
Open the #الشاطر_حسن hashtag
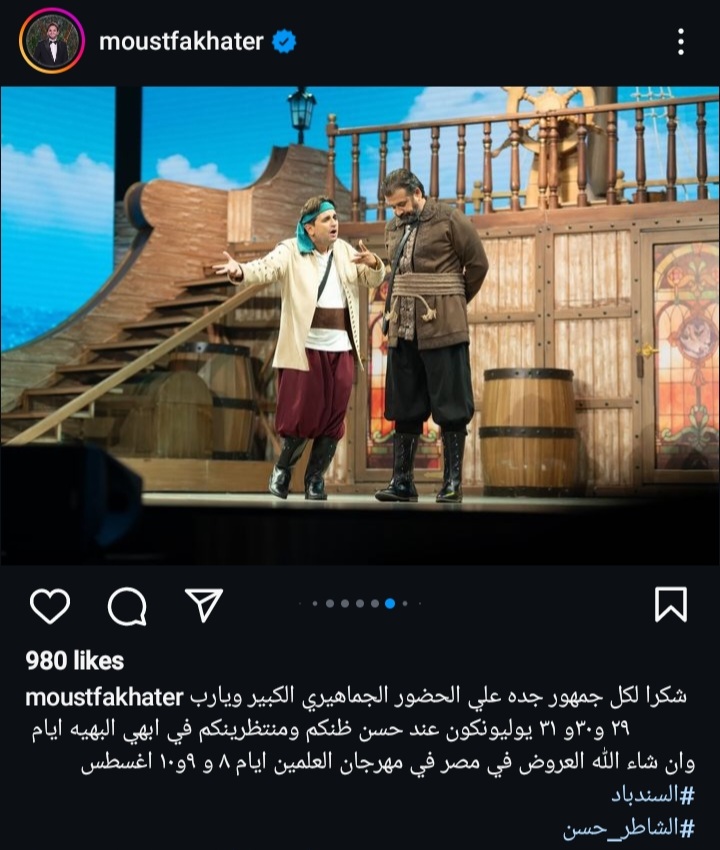point(628,828)
